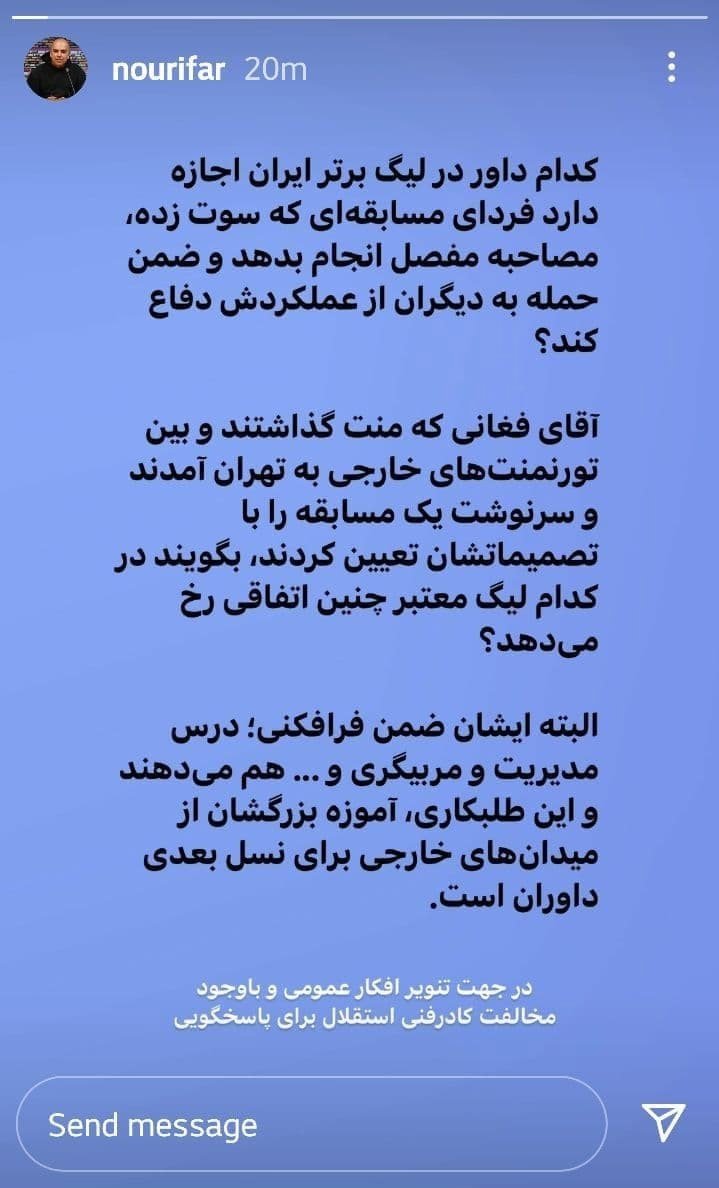Viewport: 719px width, 1188px height.
Task: Open the story overflow menu
Action: point(671,68)
